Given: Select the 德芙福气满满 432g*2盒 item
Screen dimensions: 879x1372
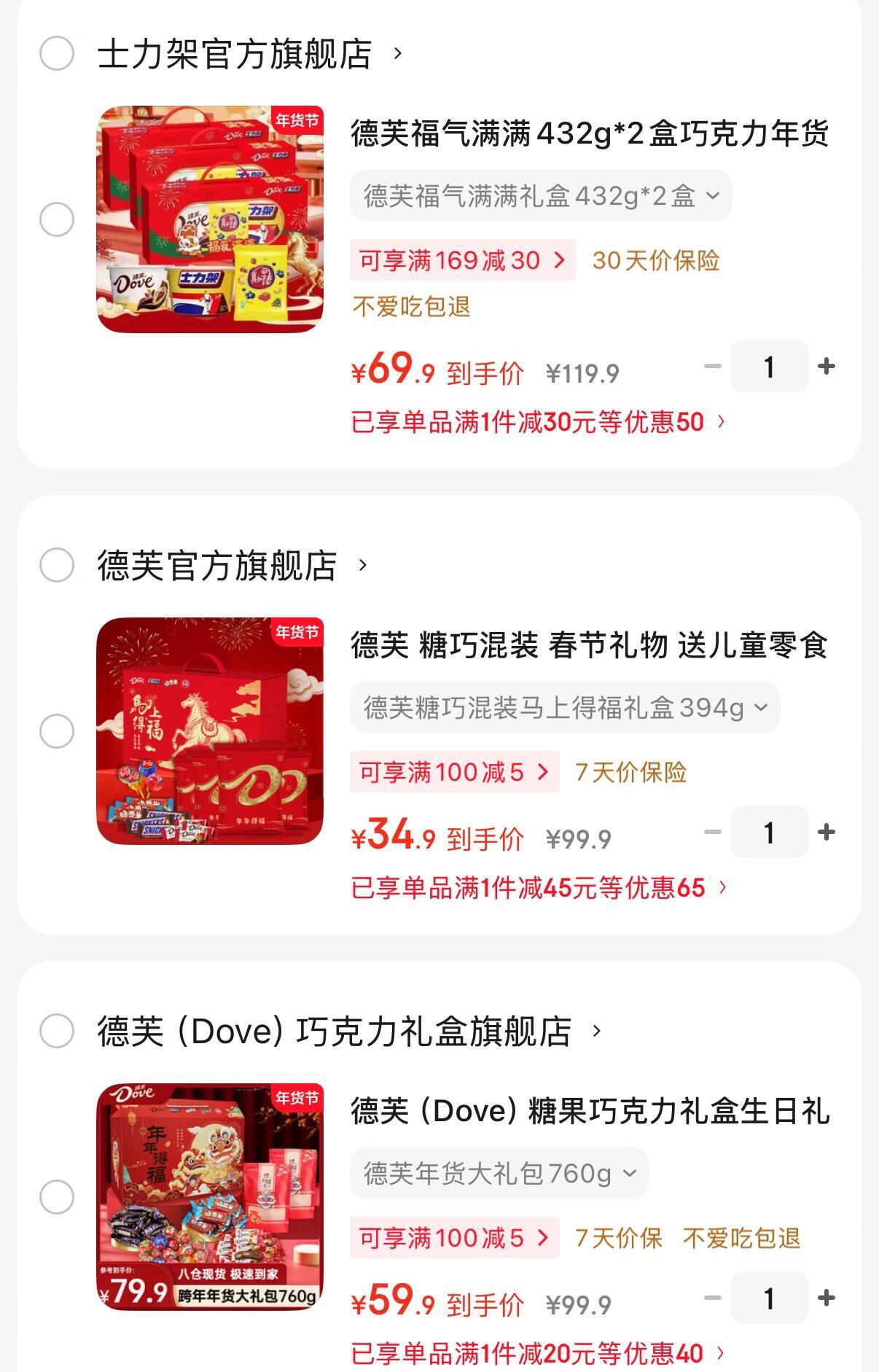Looking at the screenshot, I should [57, 219].
